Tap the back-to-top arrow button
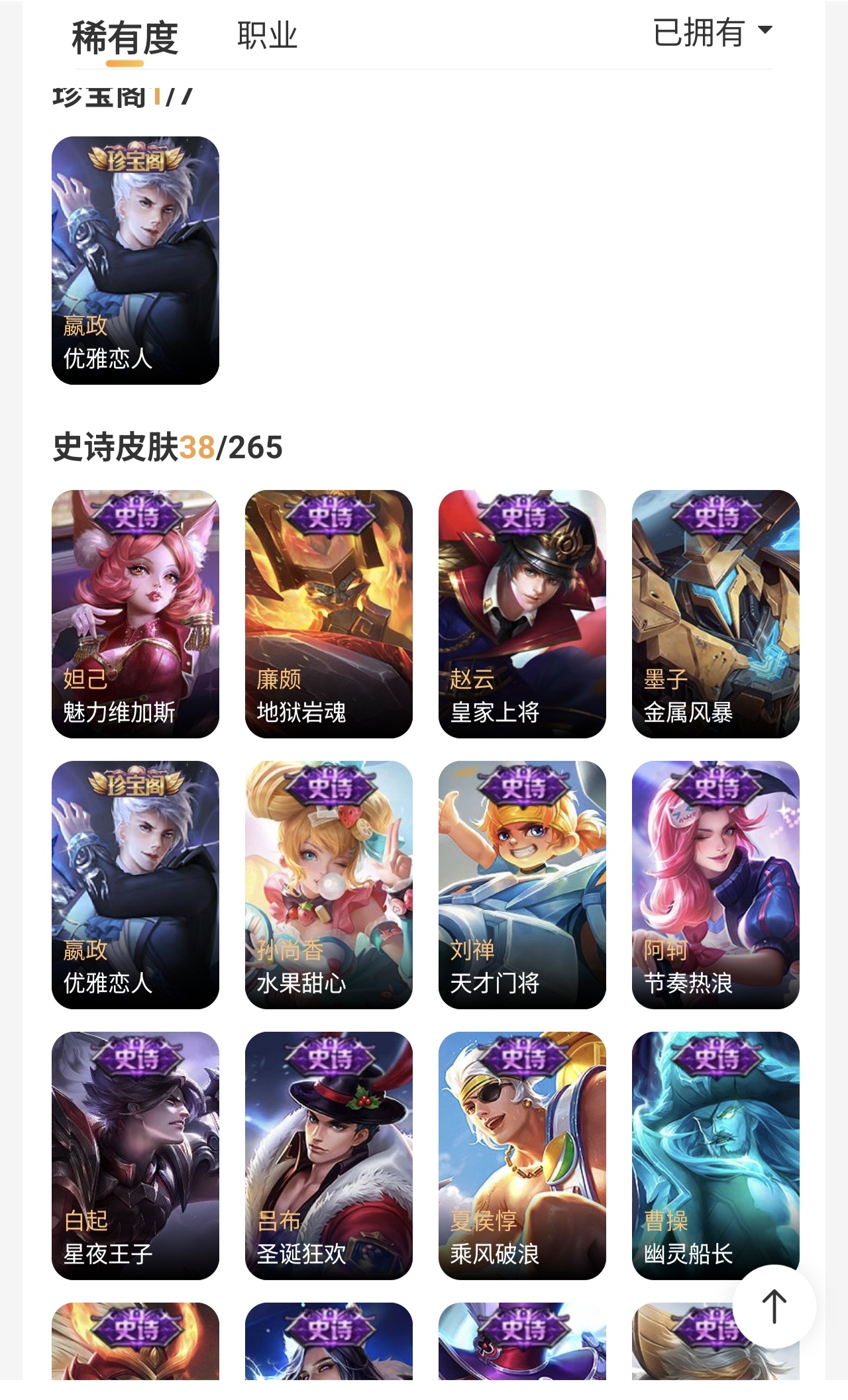Image resolution: width=848 pixels, height=1400 pixels. (x=774, y=1307)
